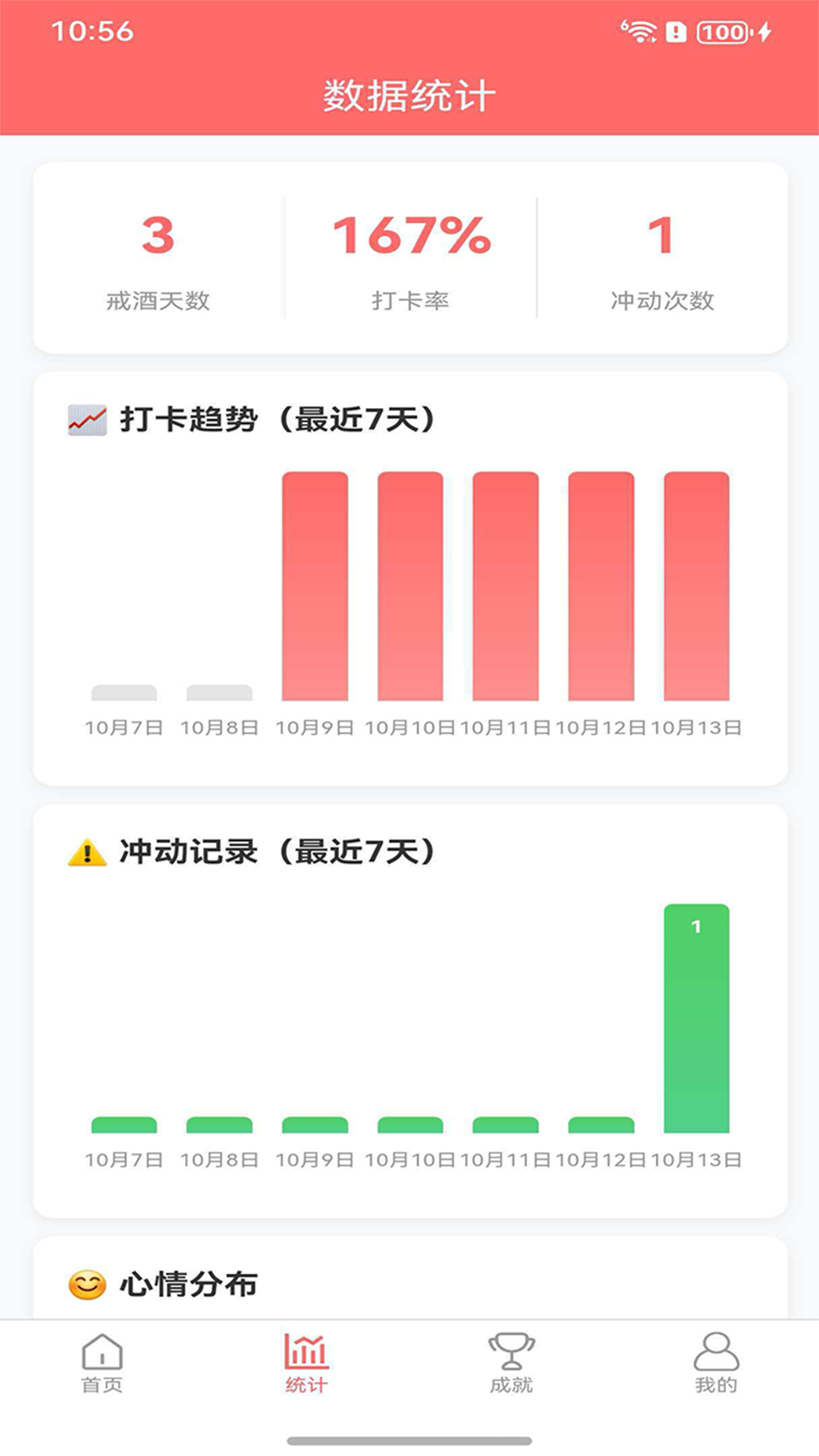Tap the warning emoji beside 冲动记录
The image size is (819, 1456).
(86, 851)
